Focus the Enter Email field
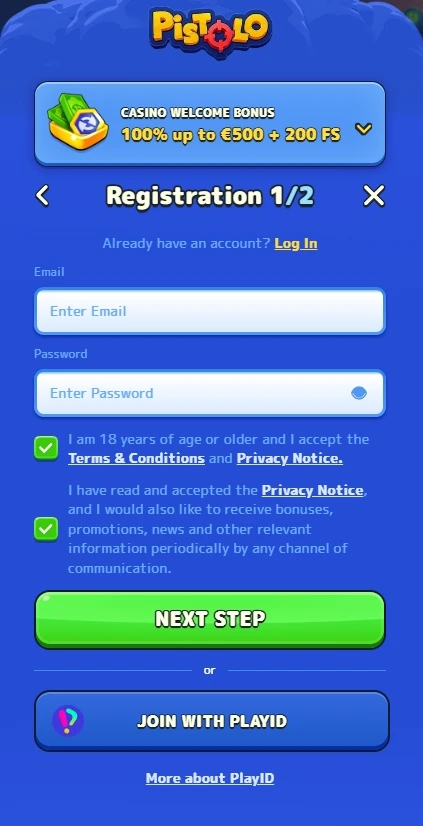The image size is (423, 826). click(210, 311)
